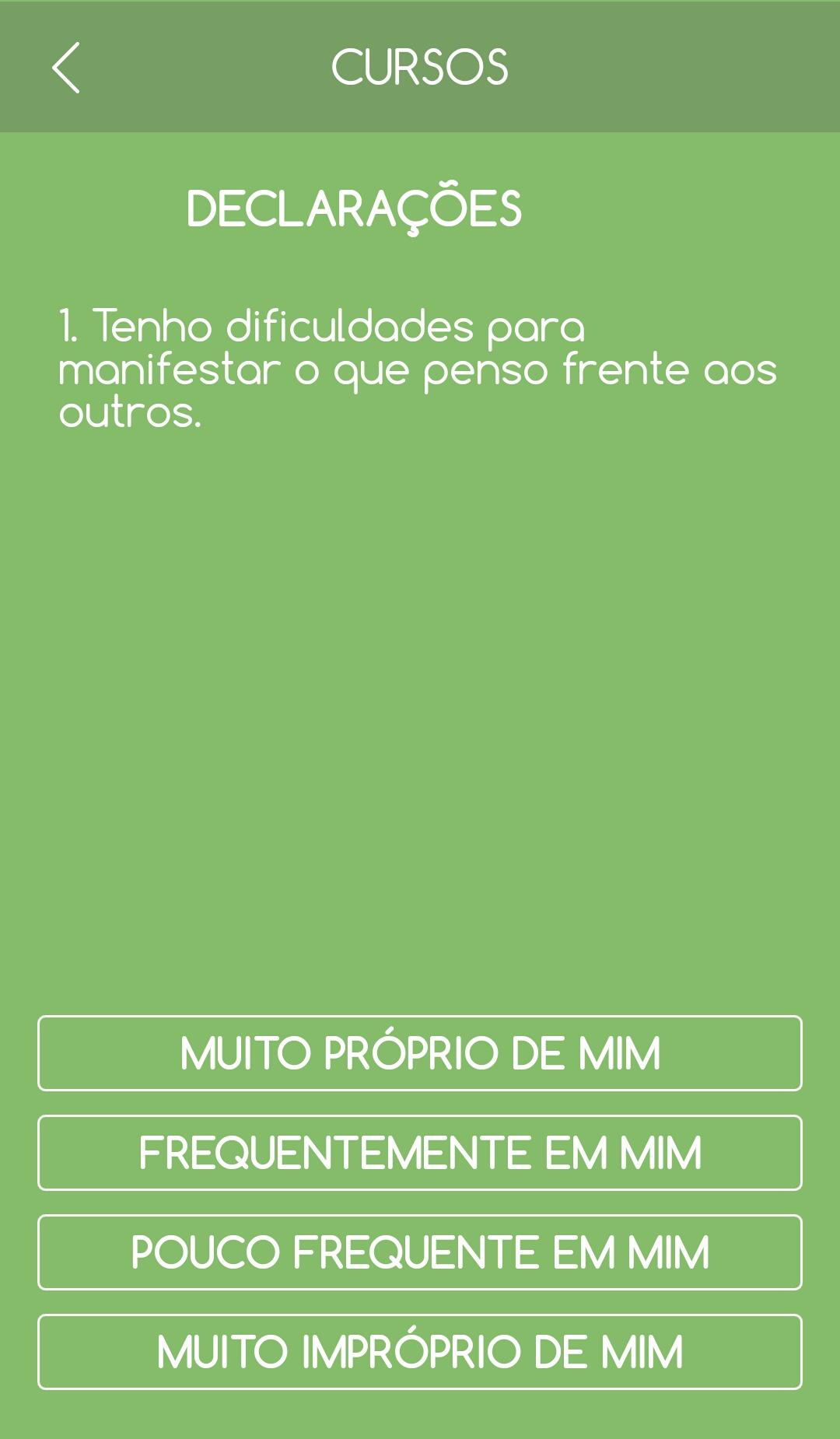This screenshot has width=840, height=1439.
Task: Select the answer Muito próprio de mim
Action: coord(420,1053)
